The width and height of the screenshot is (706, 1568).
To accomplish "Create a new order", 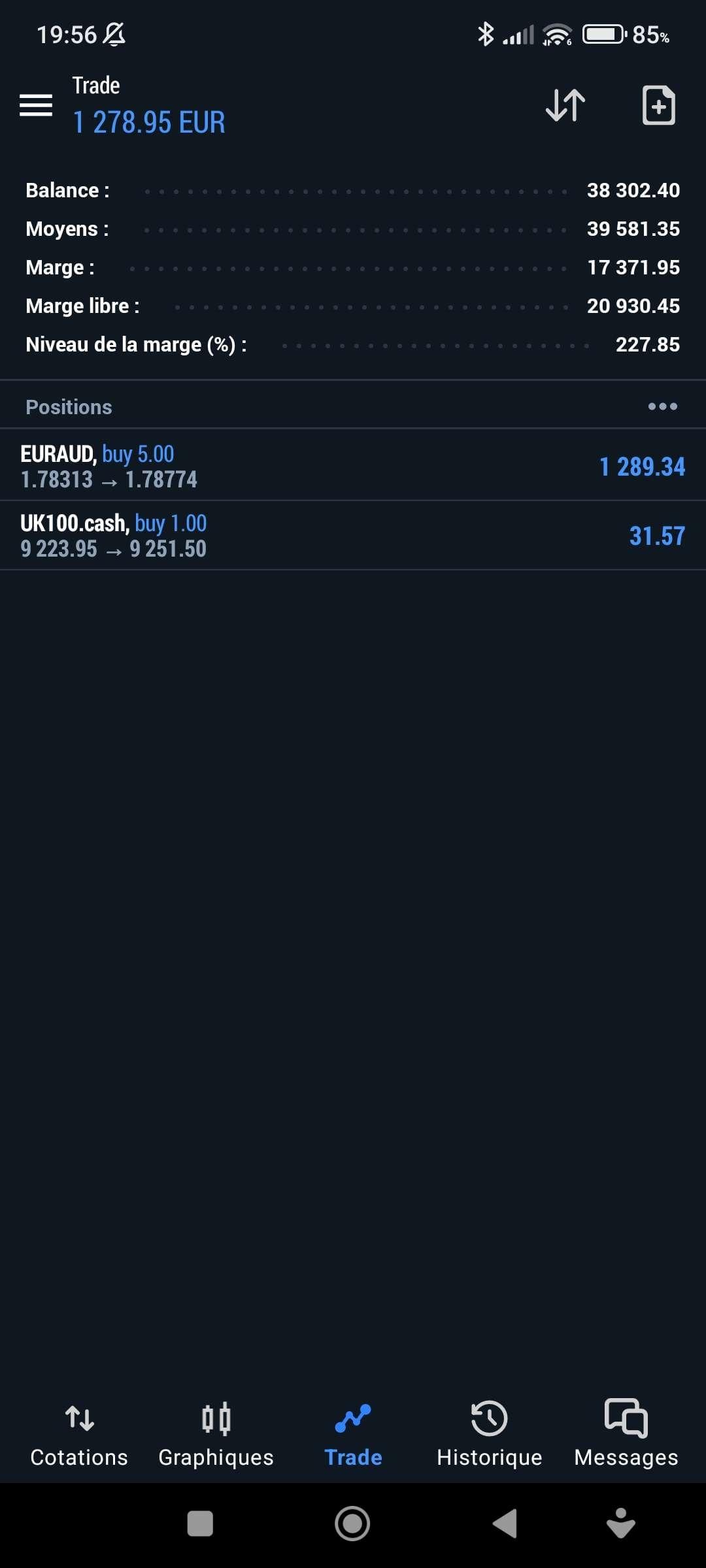I will coord(658,105).
